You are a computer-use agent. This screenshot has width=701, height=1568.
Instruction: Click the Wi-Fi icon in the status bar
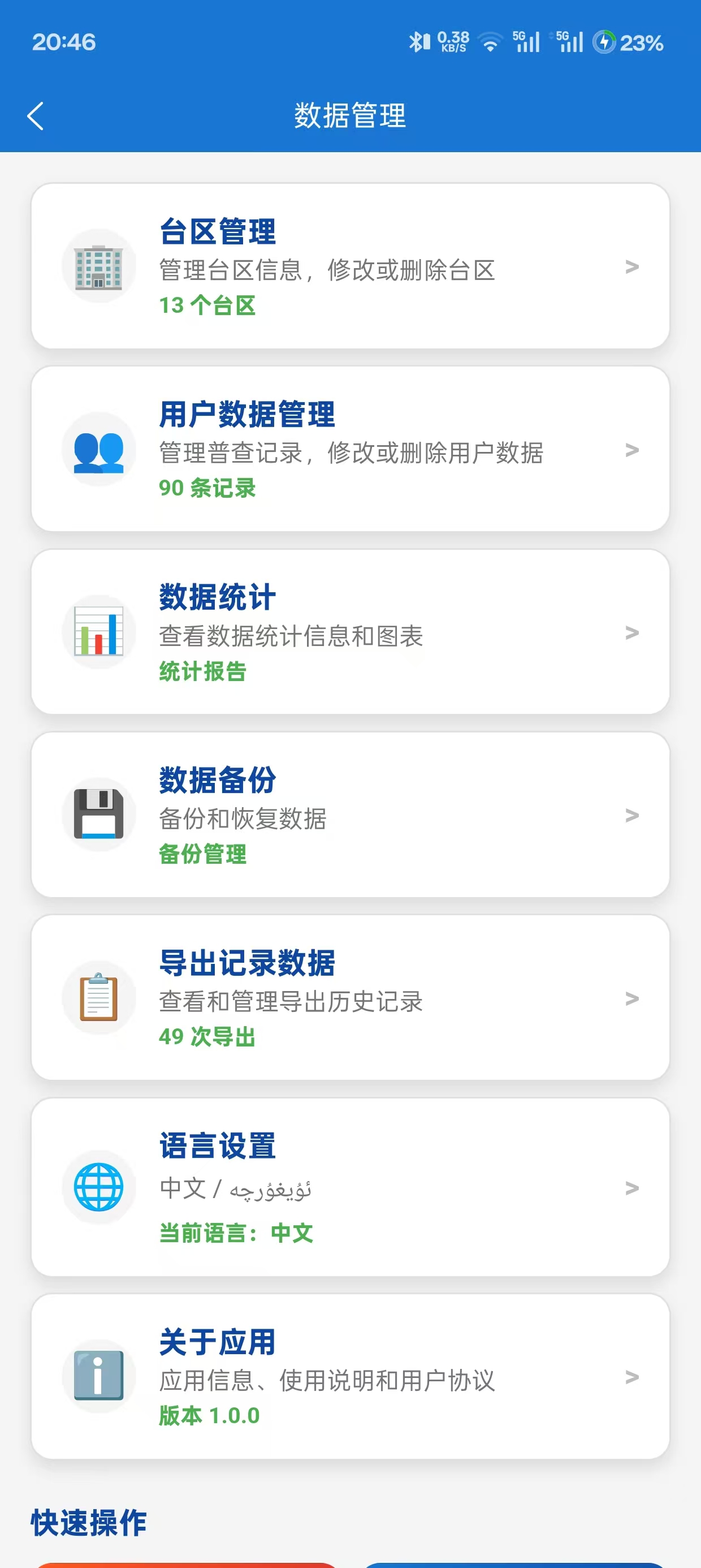(x=488, y=41)
